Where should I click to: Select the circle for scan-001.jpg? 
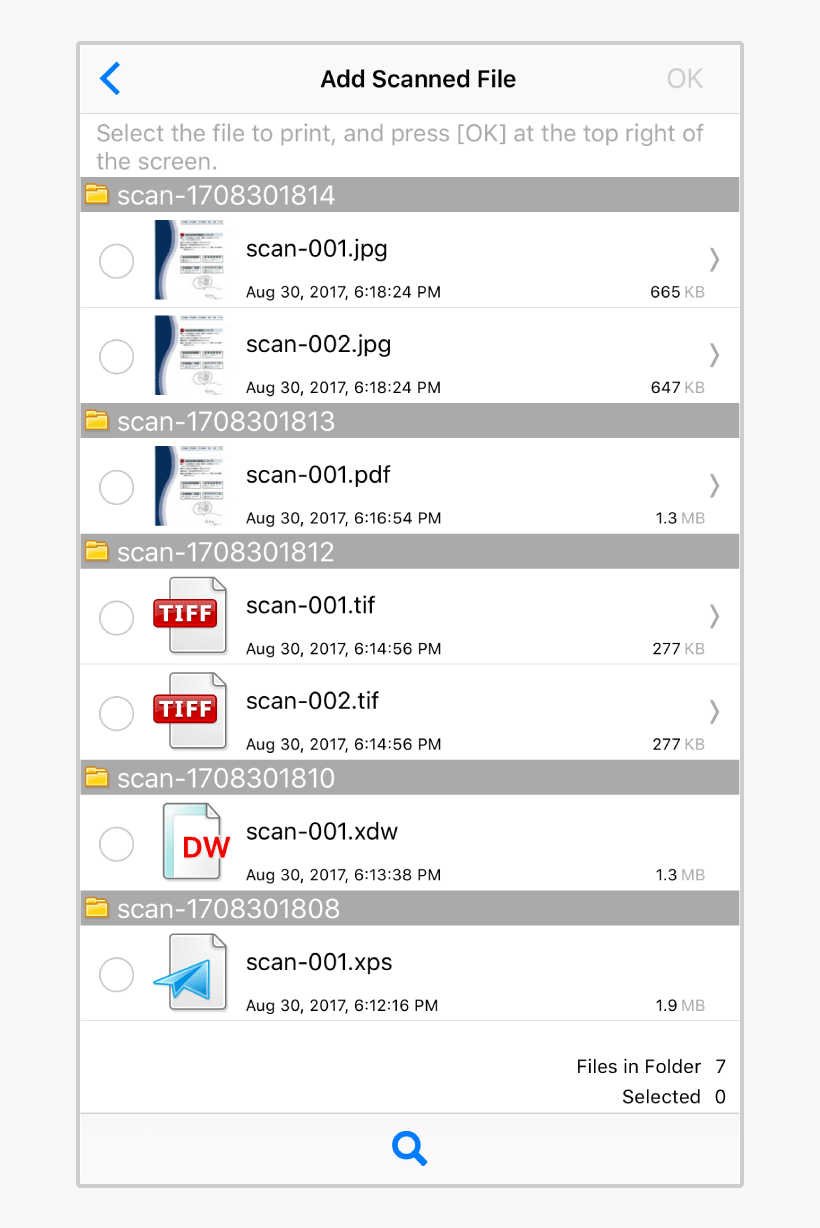pyautogui.click(x=117, y=261)
